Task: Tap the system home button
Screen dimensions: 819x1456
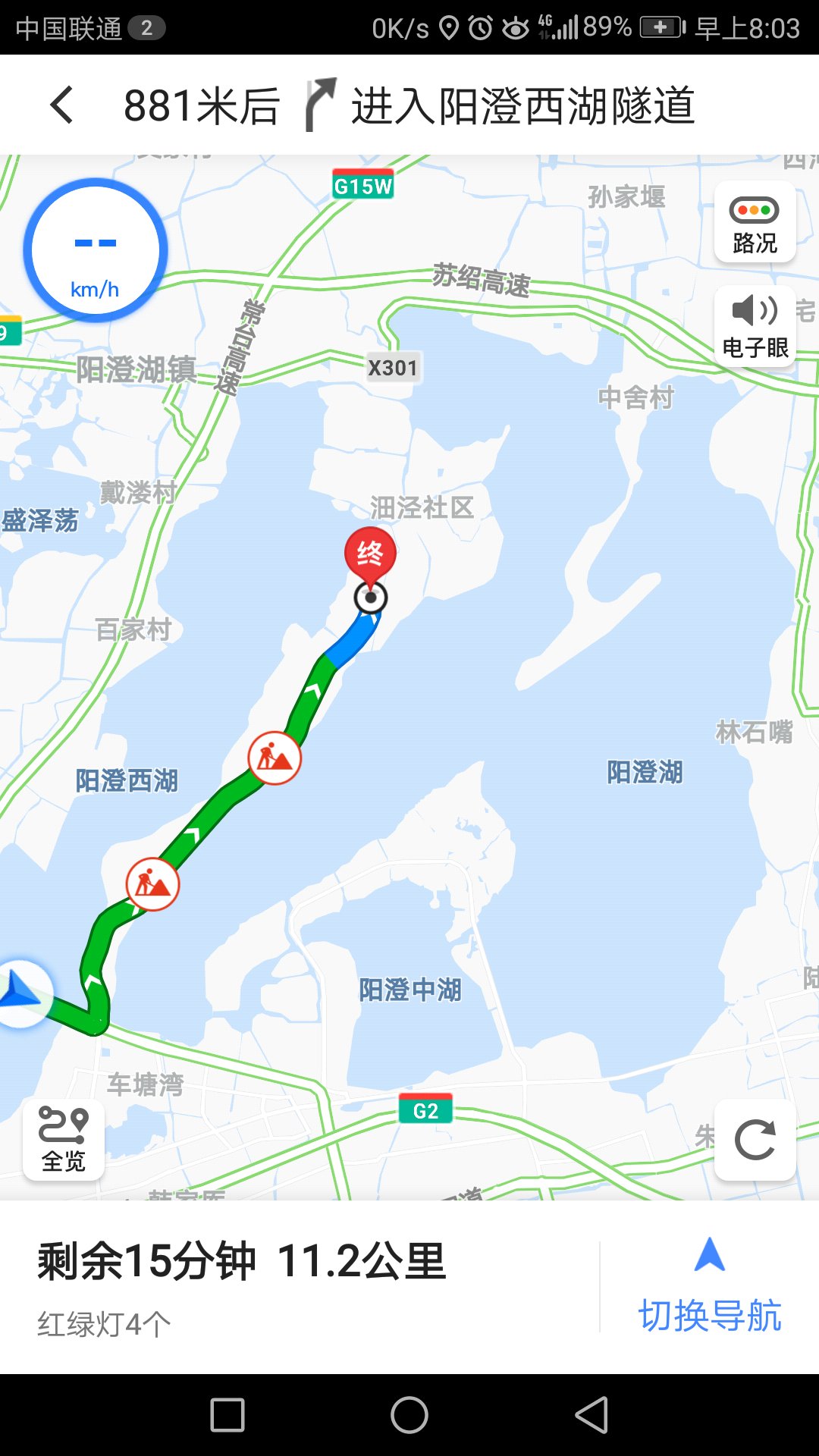Action: click(409, 1415)
